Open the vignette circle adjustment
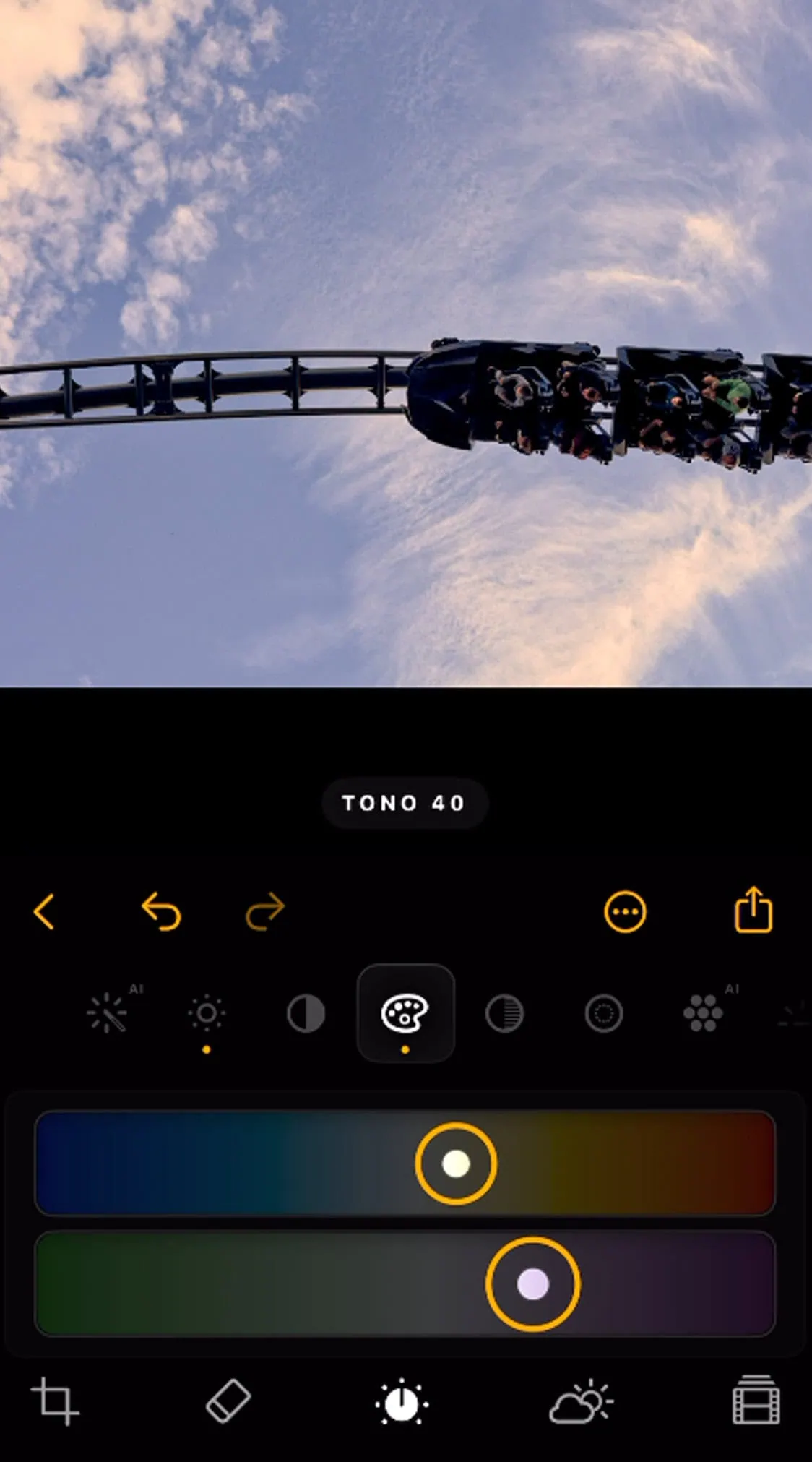This screenshot has height=1462, width=812. pyautogui.click(x=604, y=1013)
